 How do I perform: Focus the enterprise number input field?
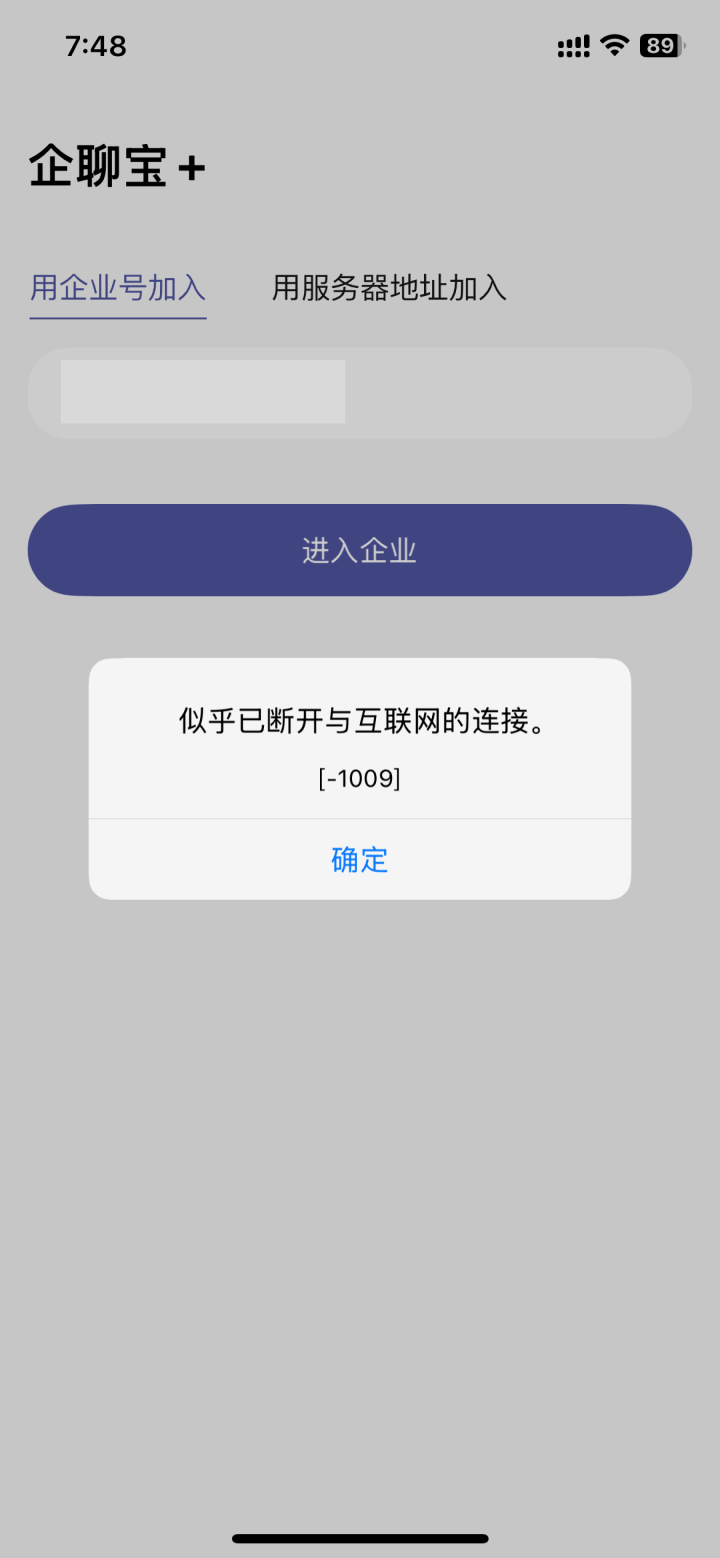pyautogui.click(x=359, y=393)
